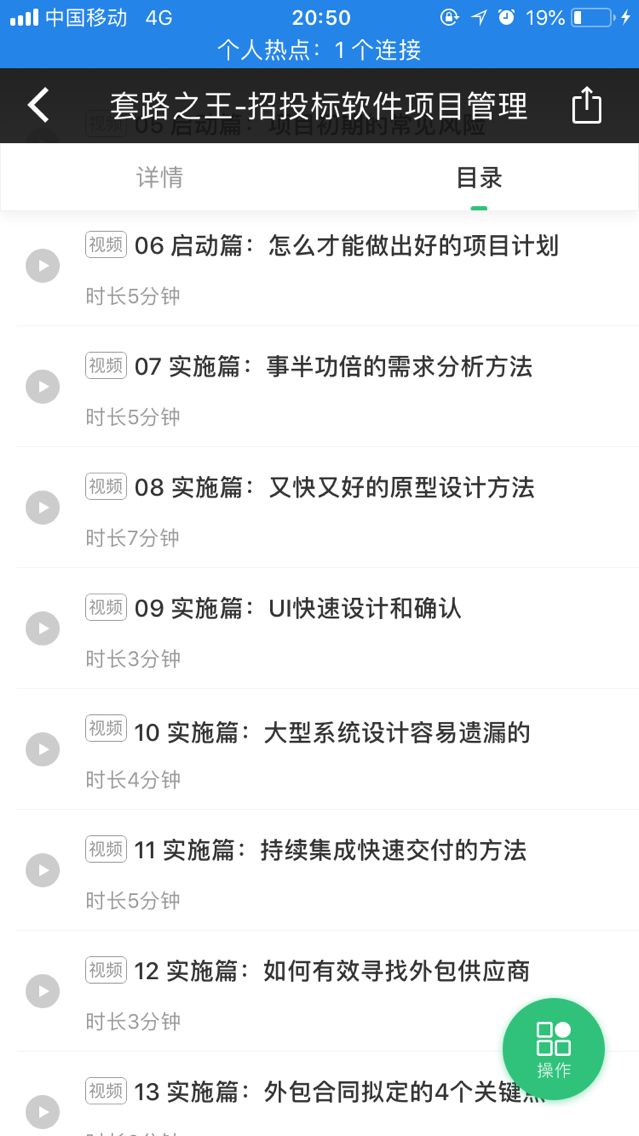Go back using the header arrow
This screenshot has height=1136, width=639.
click(38, 106)
